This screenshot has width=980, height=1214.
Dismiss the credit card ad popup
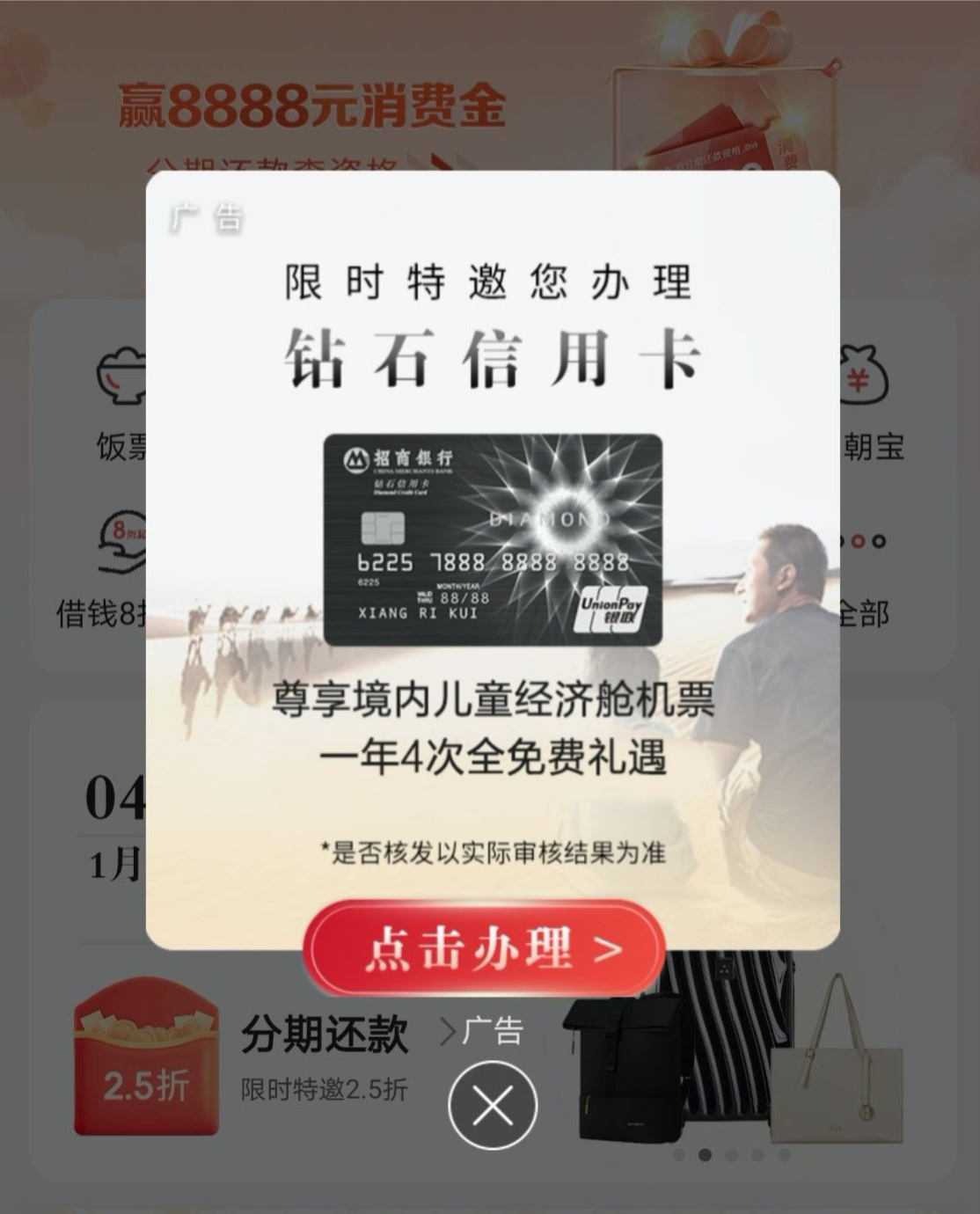point(492,1106)
